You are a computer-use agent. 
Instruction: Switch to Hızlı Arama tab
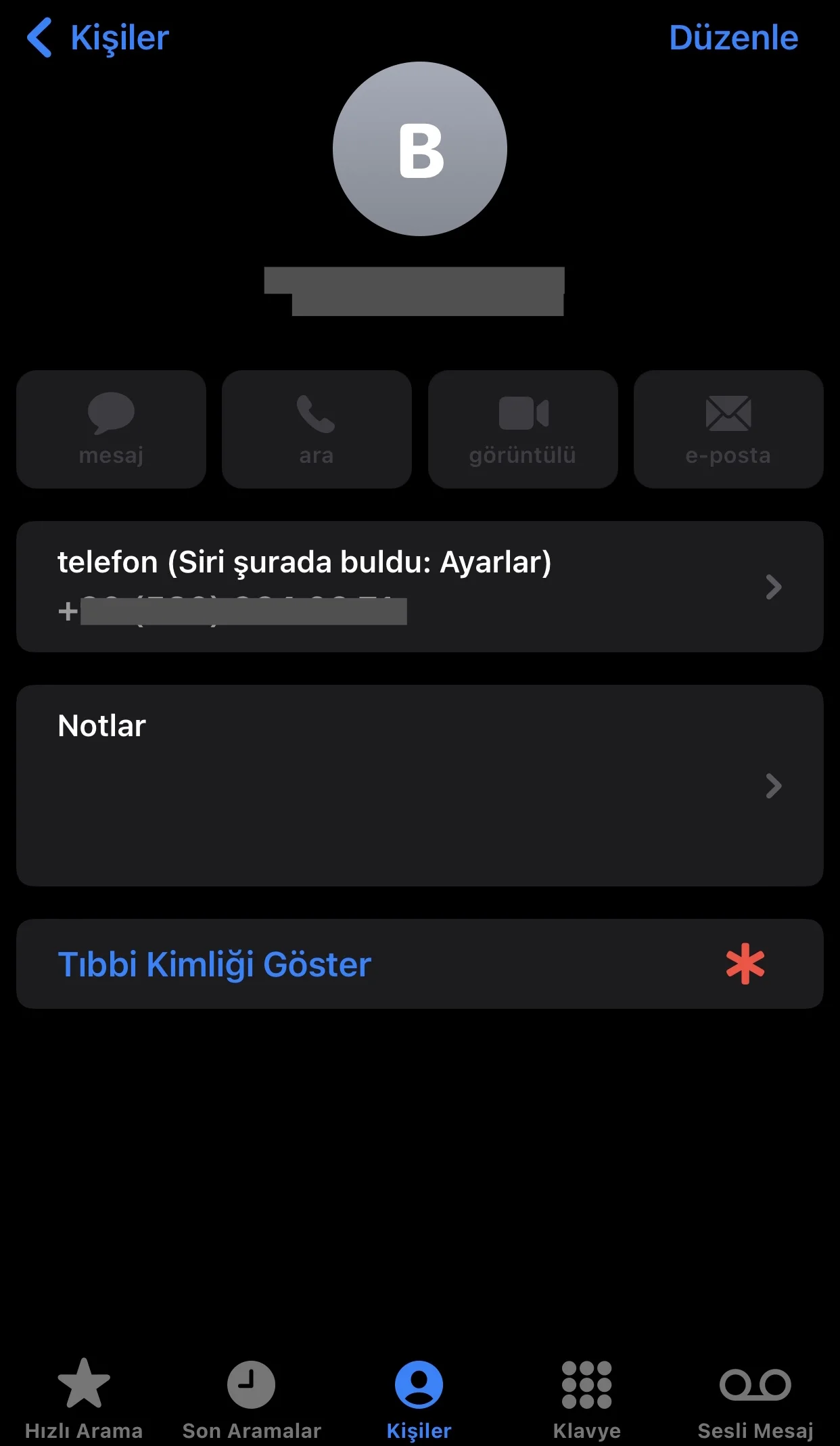coord(84,1398)
